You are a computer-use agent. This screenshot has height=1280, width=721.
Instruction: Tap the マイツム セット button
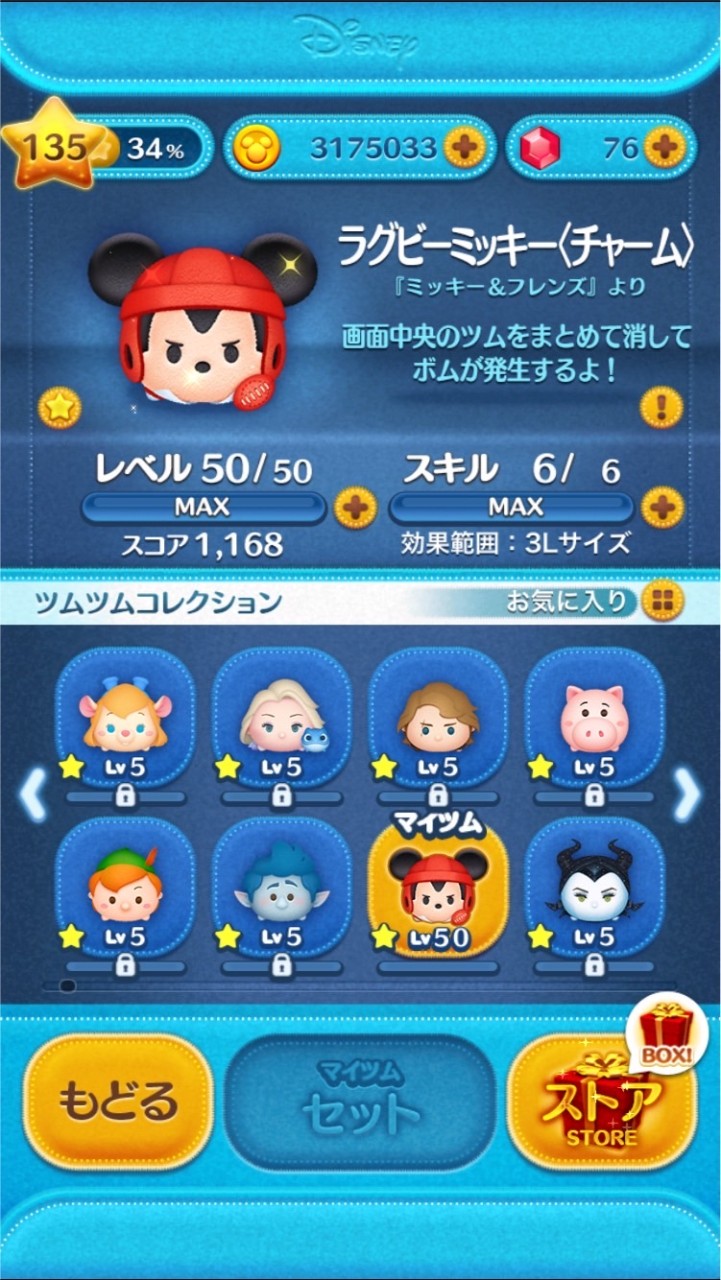tap(360, 1102)
